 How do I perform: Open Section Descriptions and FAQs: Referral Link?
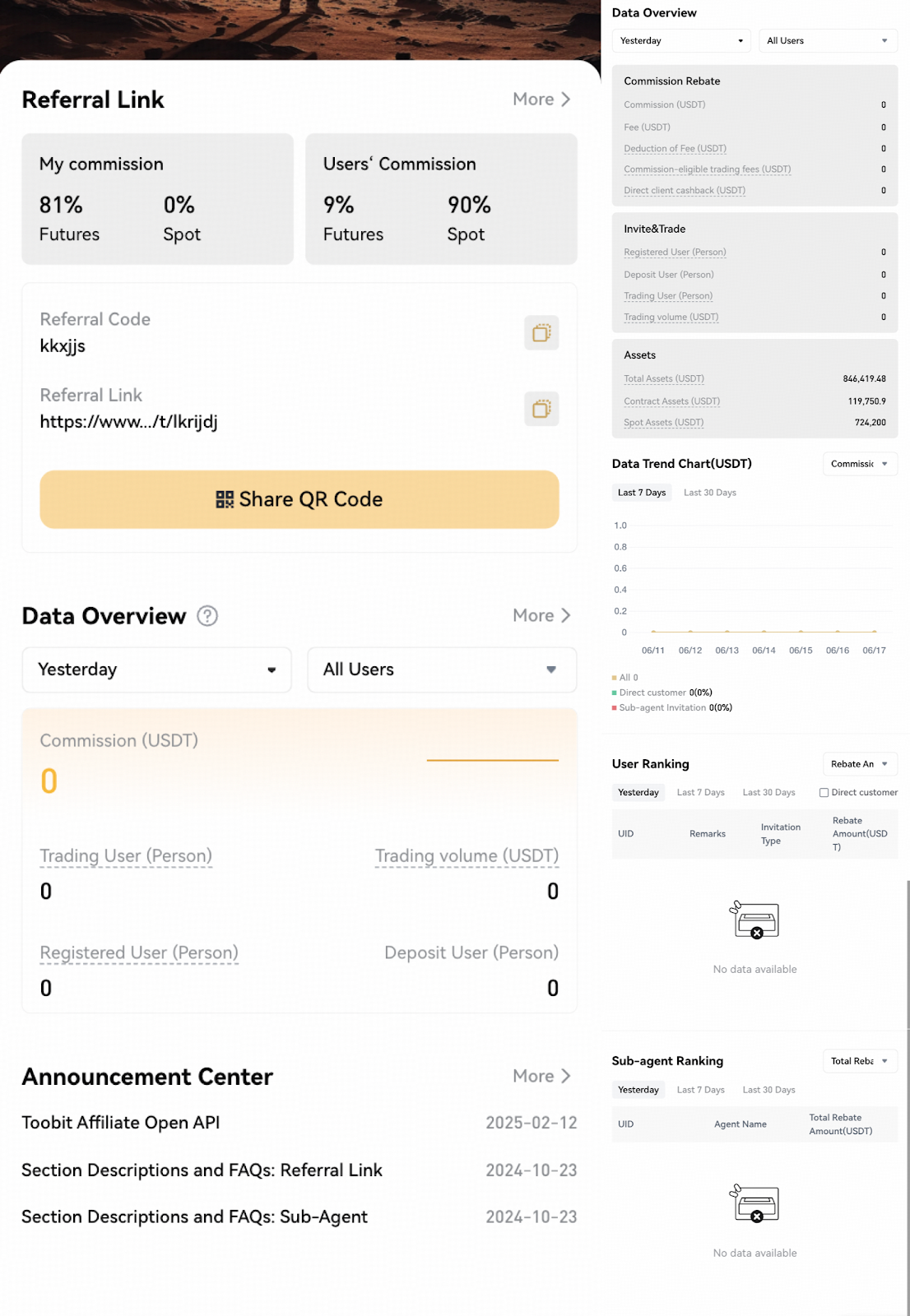pos(202,1170)
